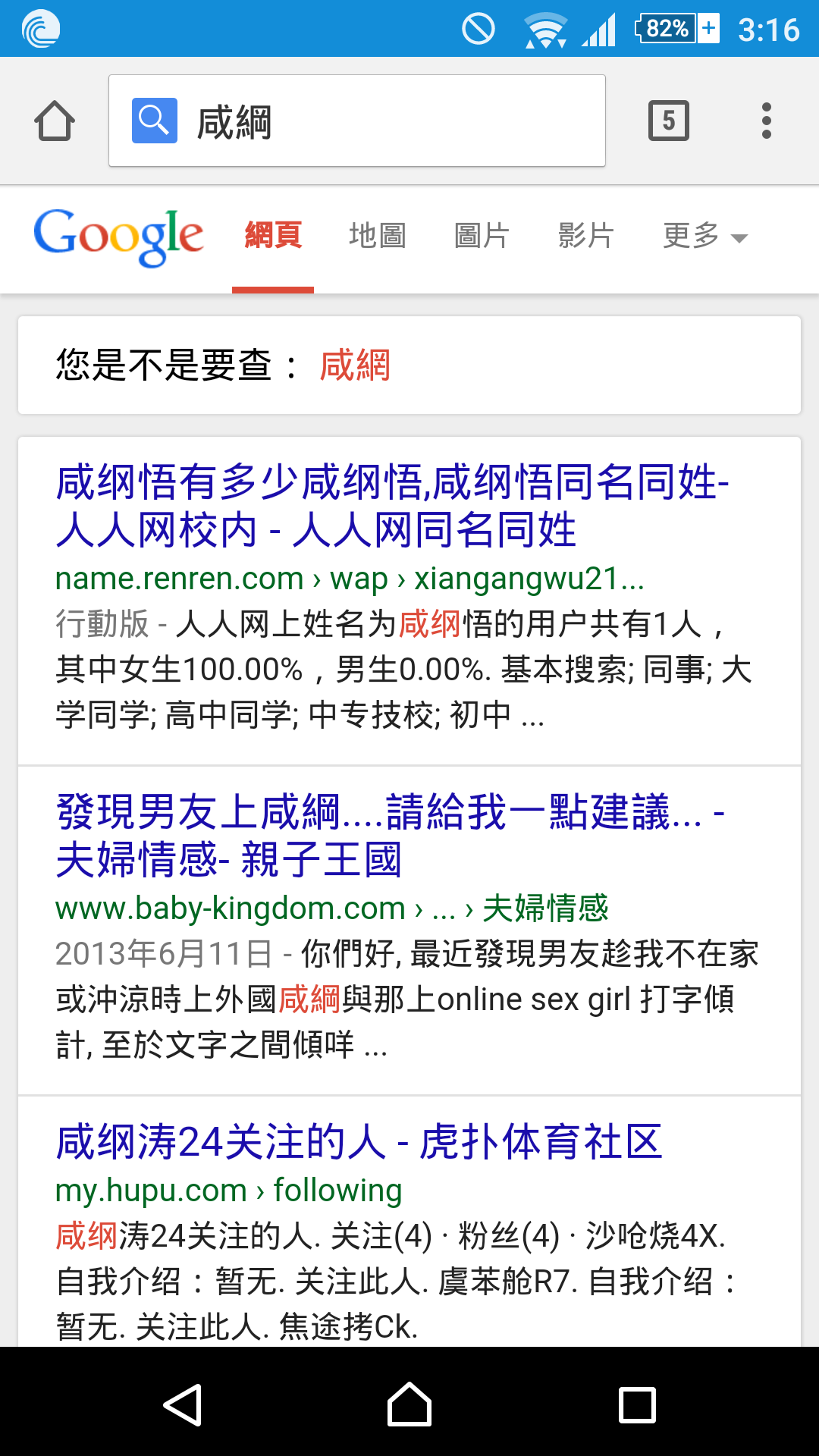This screenshot has height=1456, width=819.
Task: Switch to the 地圖 tab
Action: [x=377, y=236]
